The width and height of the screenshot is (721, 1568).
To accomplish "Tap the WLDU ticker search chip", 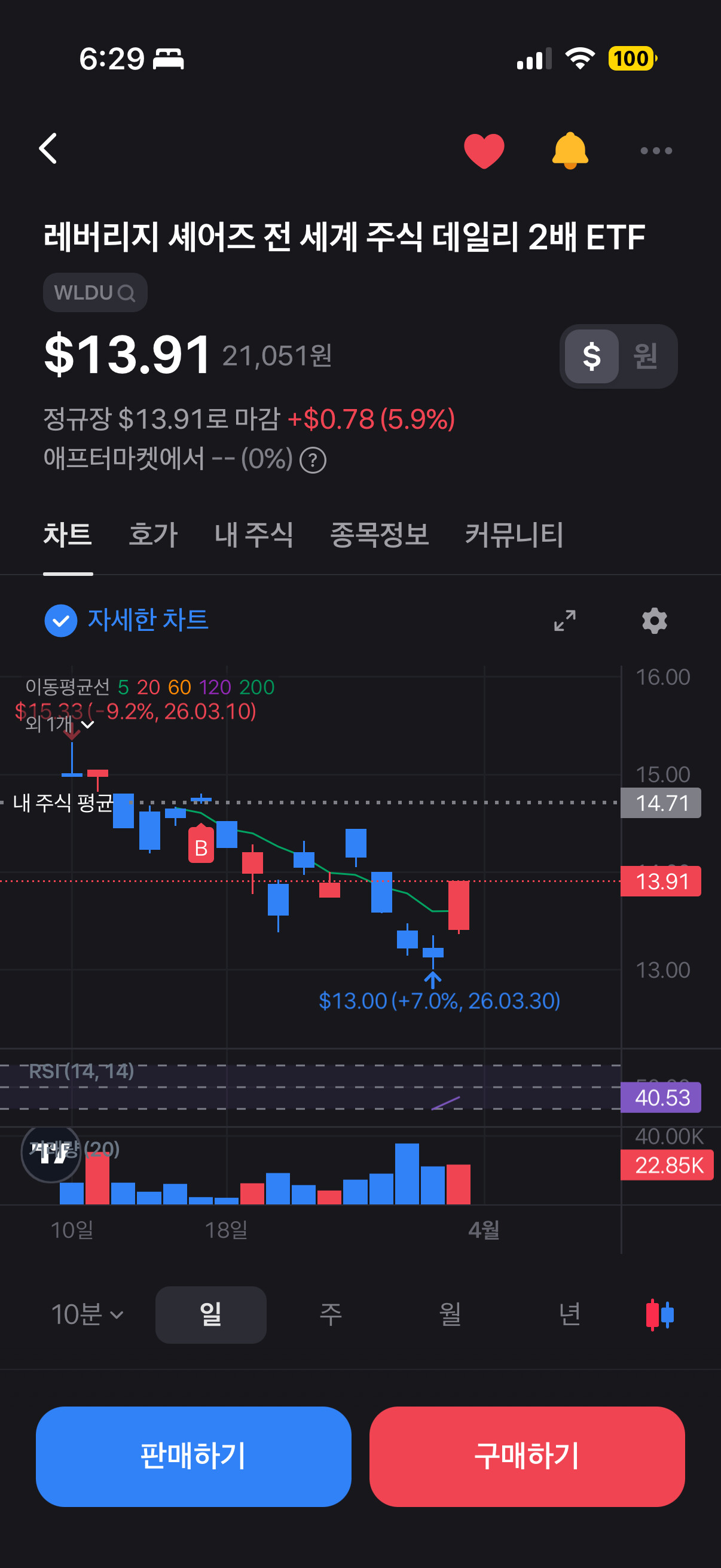I will tap(95, 293).
